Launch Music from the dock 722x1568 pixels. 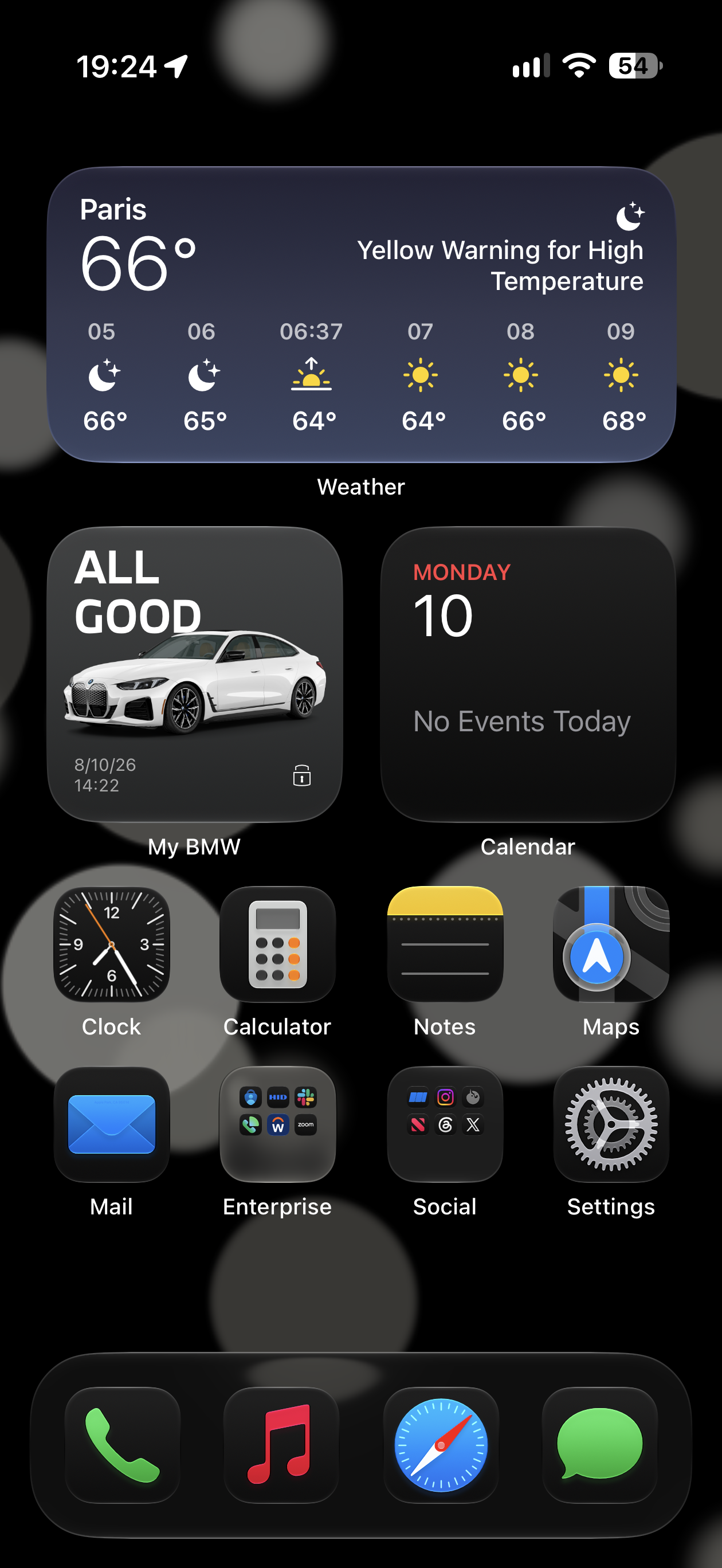click(x=281, y=1445)
